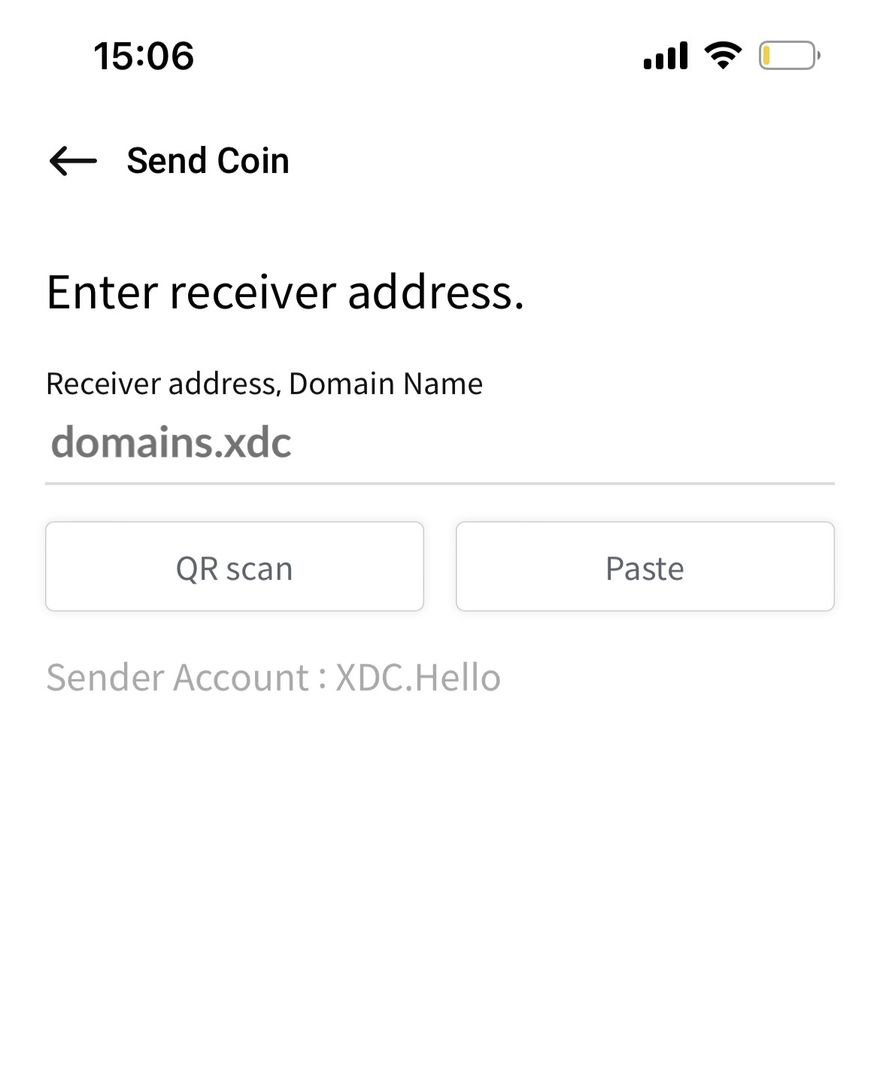Paste address from clipboard
Viewport: 880px width, 1084px height.
(644, 567)
